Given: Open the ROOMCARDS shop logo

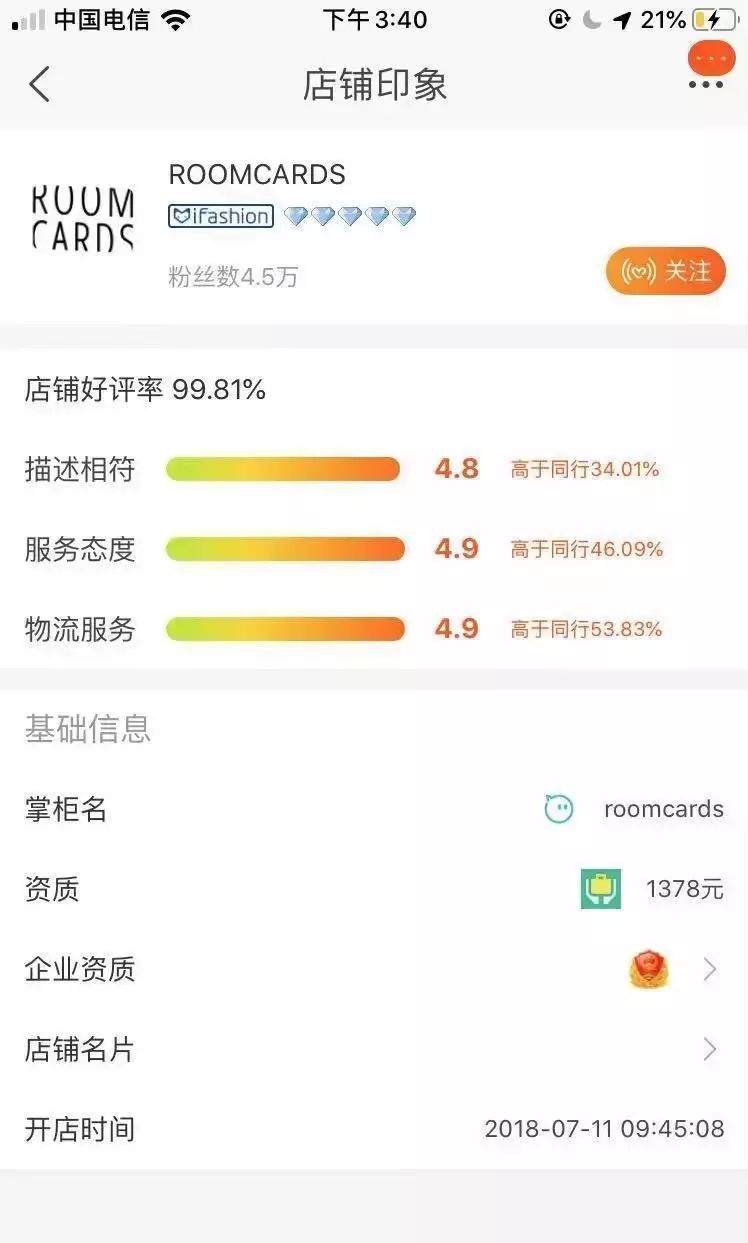Looking at the screenshot, I should click(x=83, y=218).
